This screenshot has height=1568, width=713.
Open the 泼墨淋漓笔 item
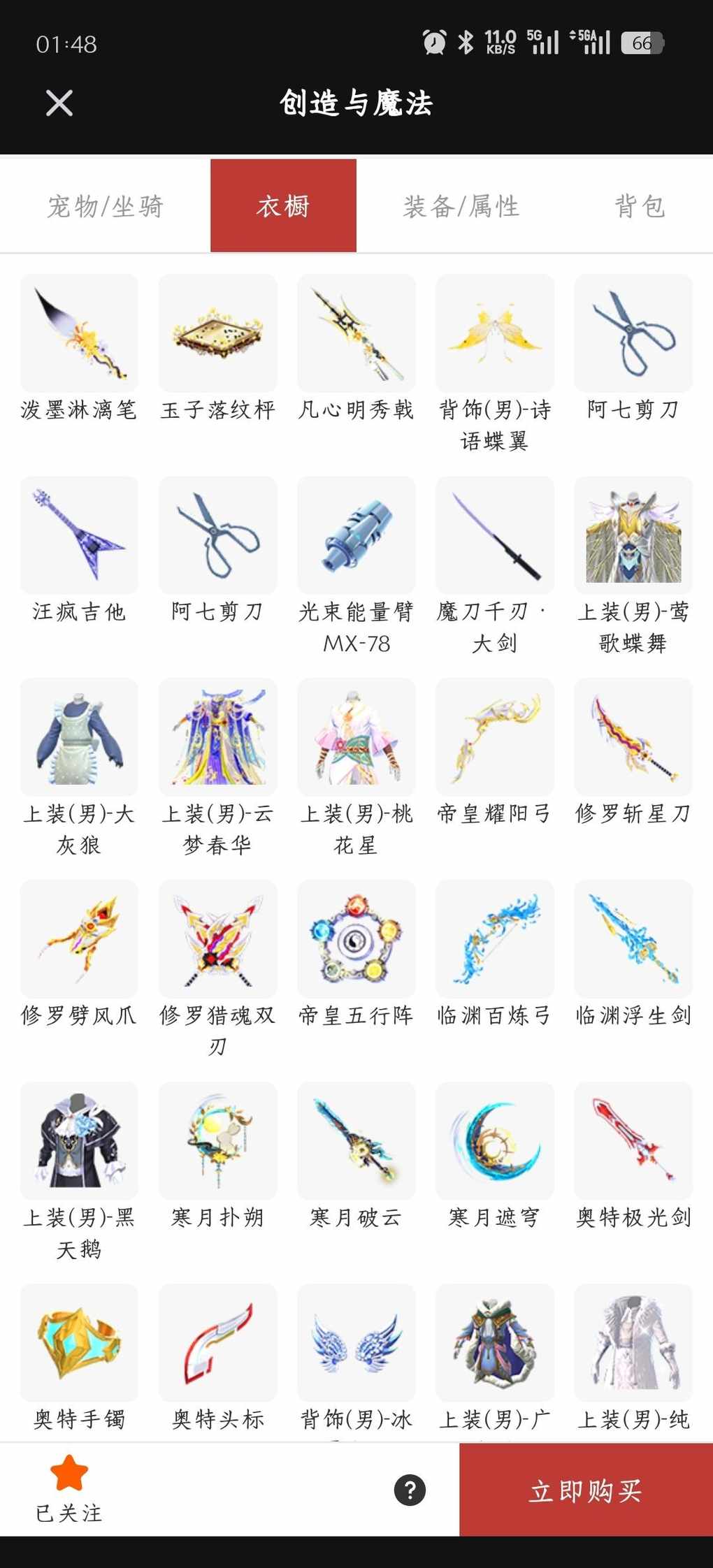(79, 333)
